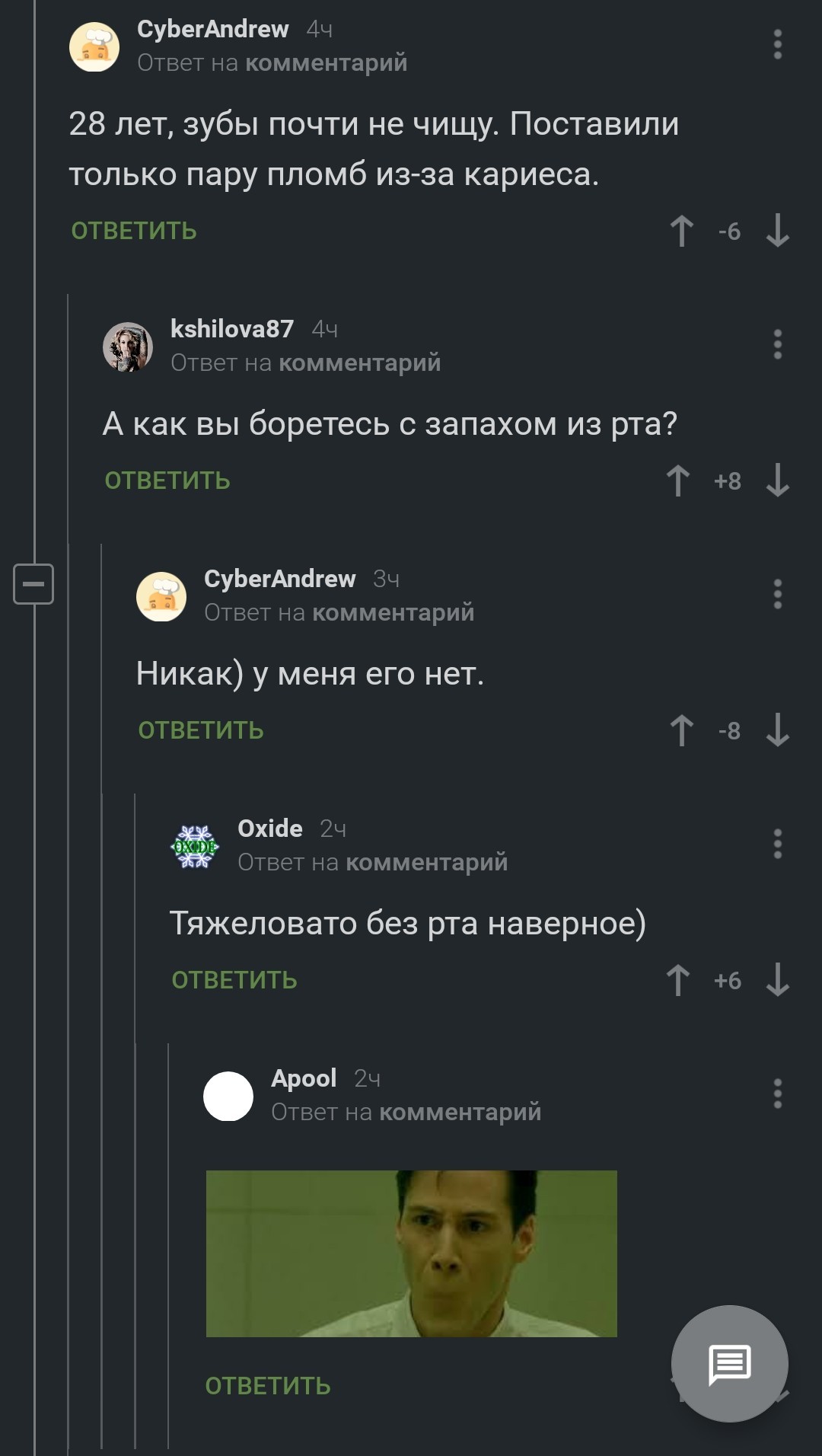Write a new comment with floating button

point(729,1363)
